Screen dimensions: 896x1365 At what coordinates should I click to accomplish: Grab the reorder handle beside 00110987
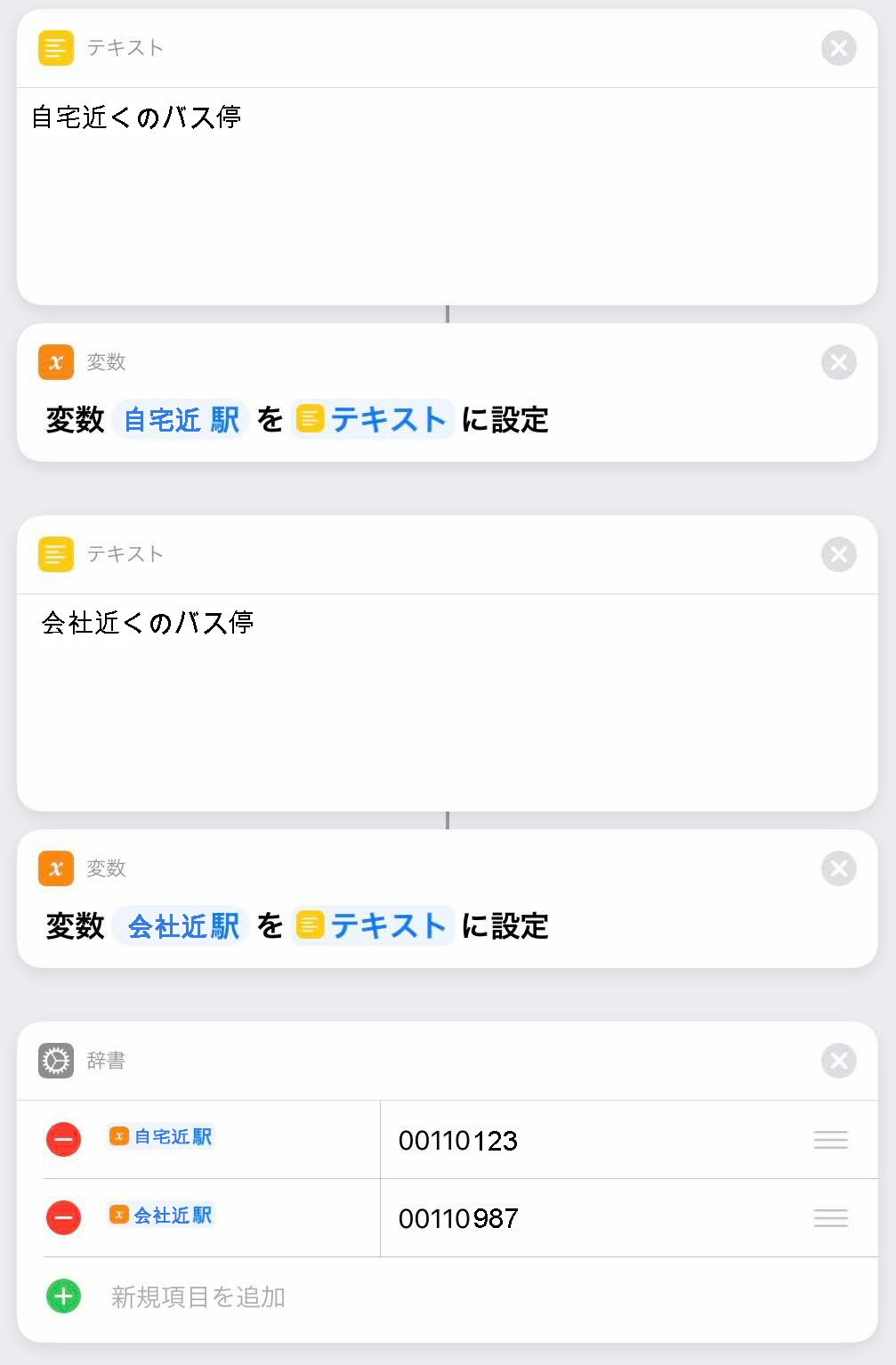829,1218
